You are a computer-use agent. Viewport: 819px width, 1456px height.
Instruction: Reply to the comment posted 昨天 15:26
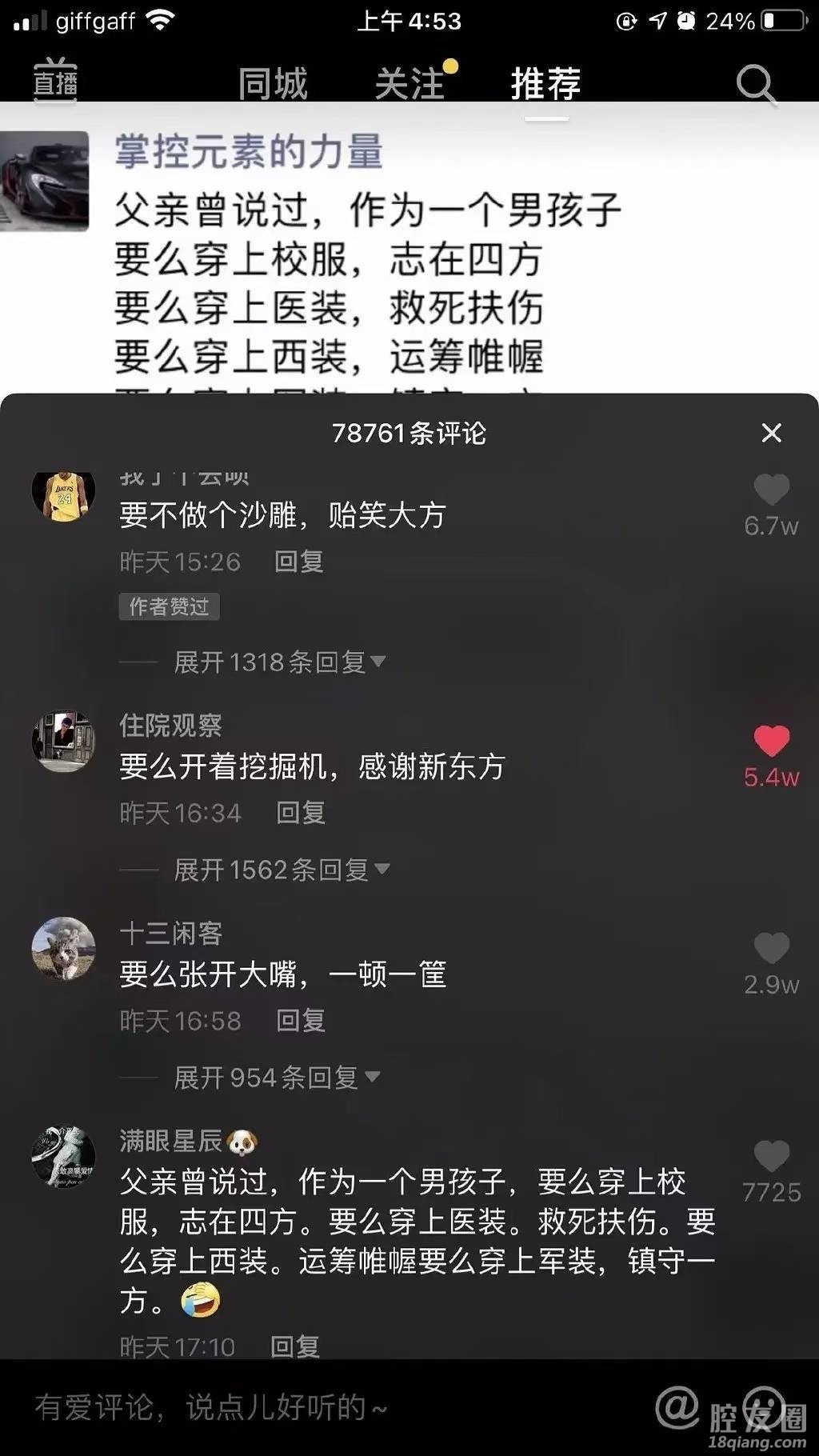pos(298,562)
